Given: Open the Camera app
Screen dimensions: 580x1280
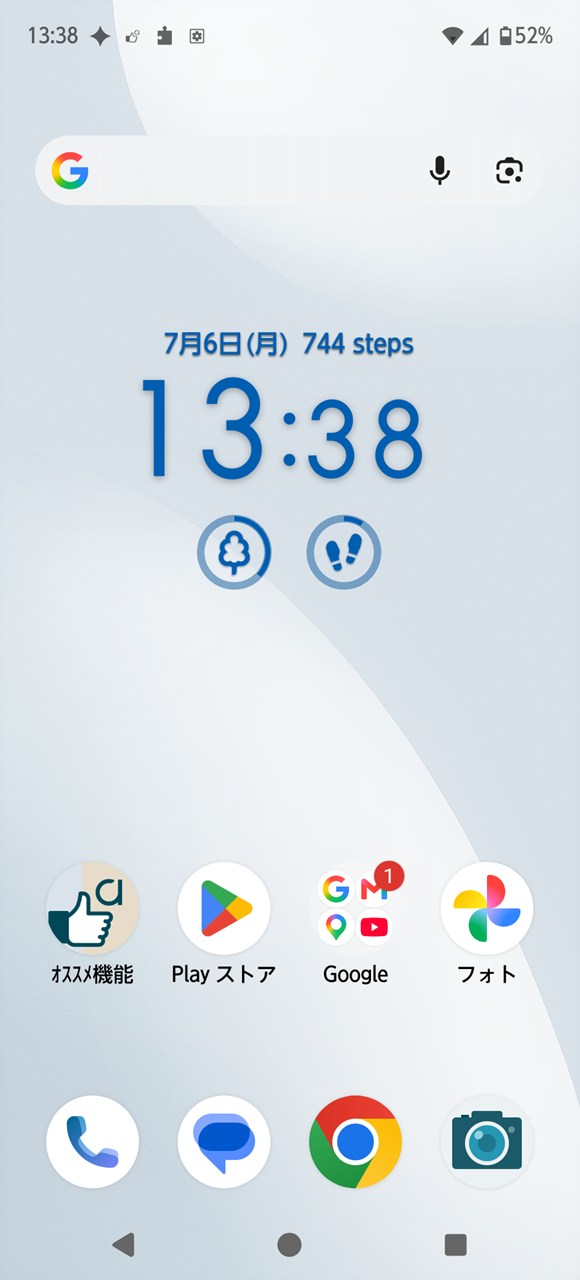Looking at the screenshot, I should [x=487, y=1141].
